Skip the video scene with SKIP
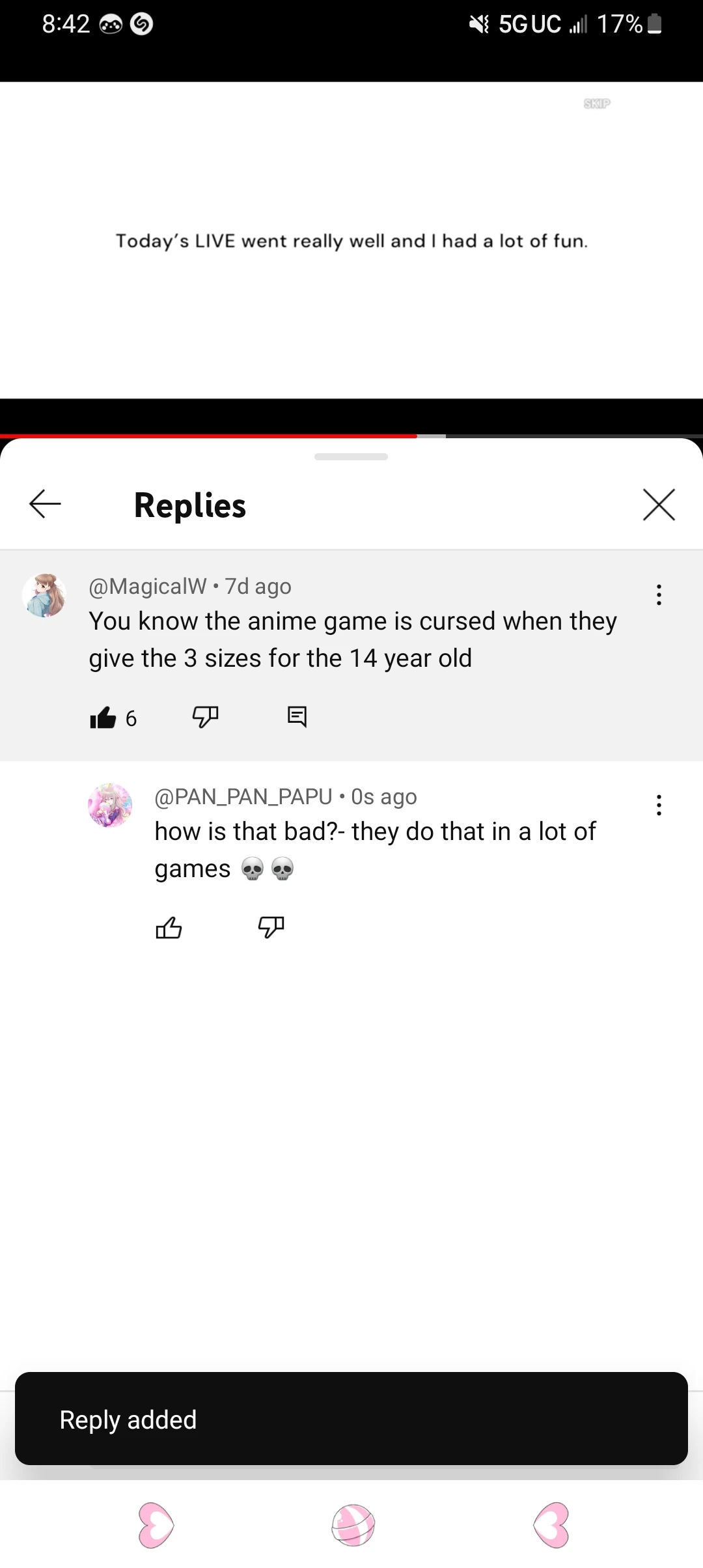 596,104
